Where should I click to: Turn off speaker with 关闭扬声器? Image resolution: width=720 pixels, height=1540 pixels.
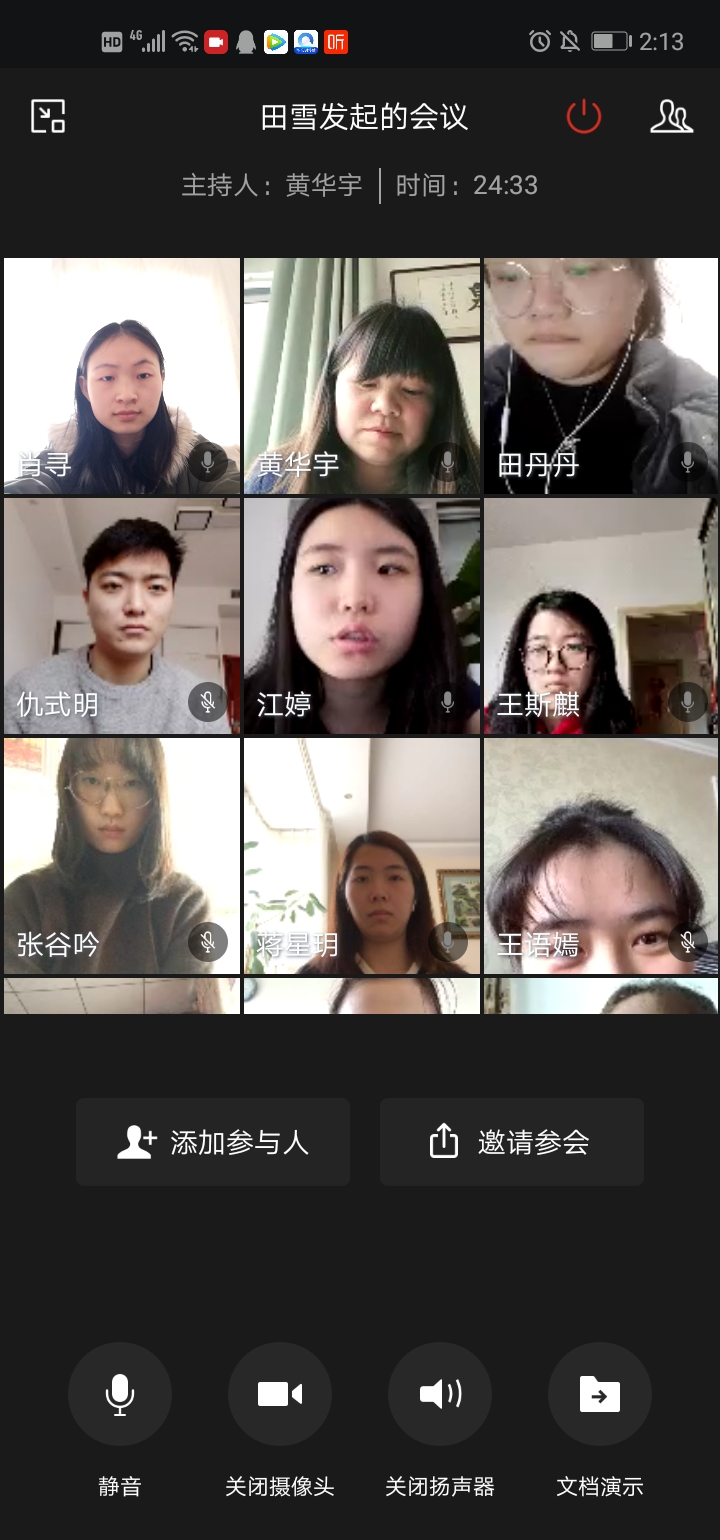tap(440, 1394)
